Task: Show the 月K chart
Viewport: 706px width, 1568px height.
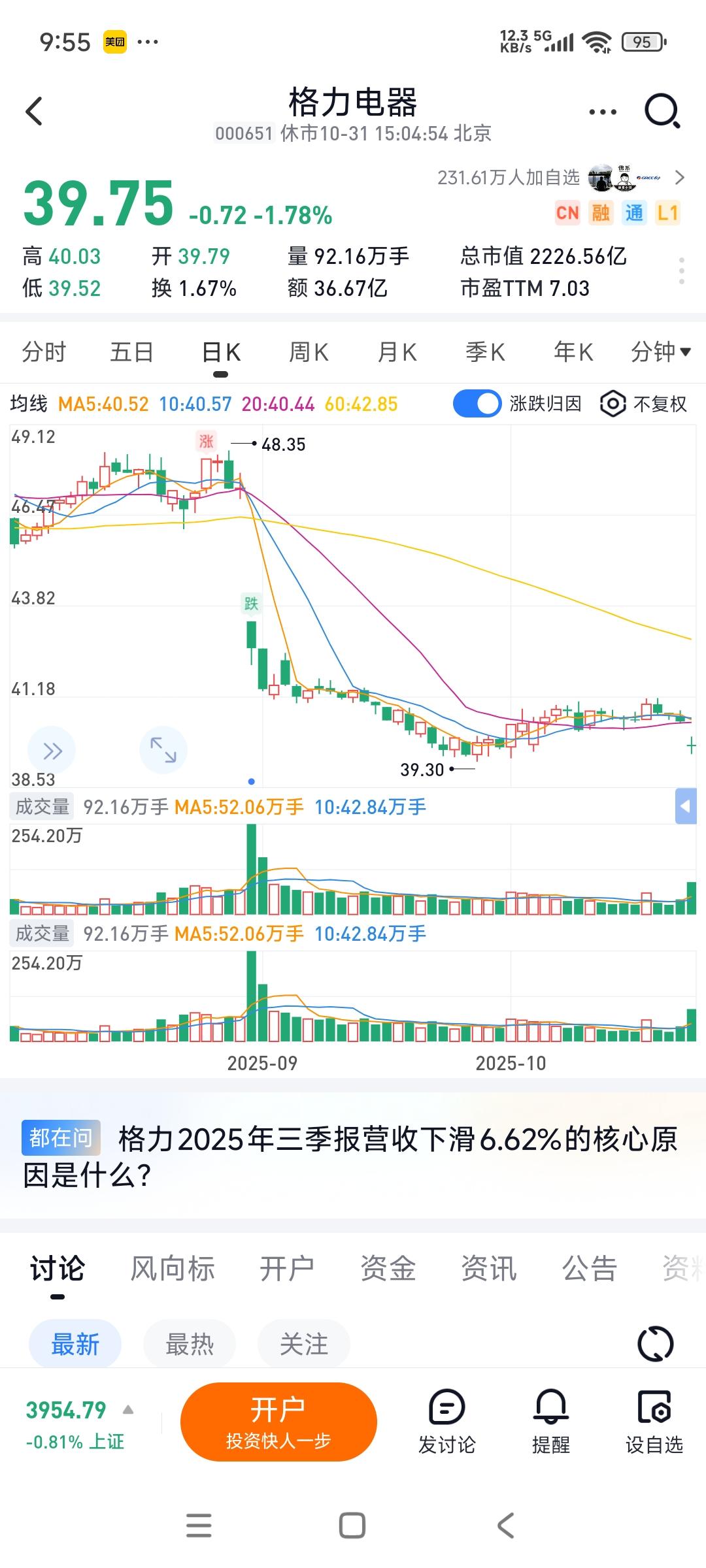Action: tap(397, 353)
